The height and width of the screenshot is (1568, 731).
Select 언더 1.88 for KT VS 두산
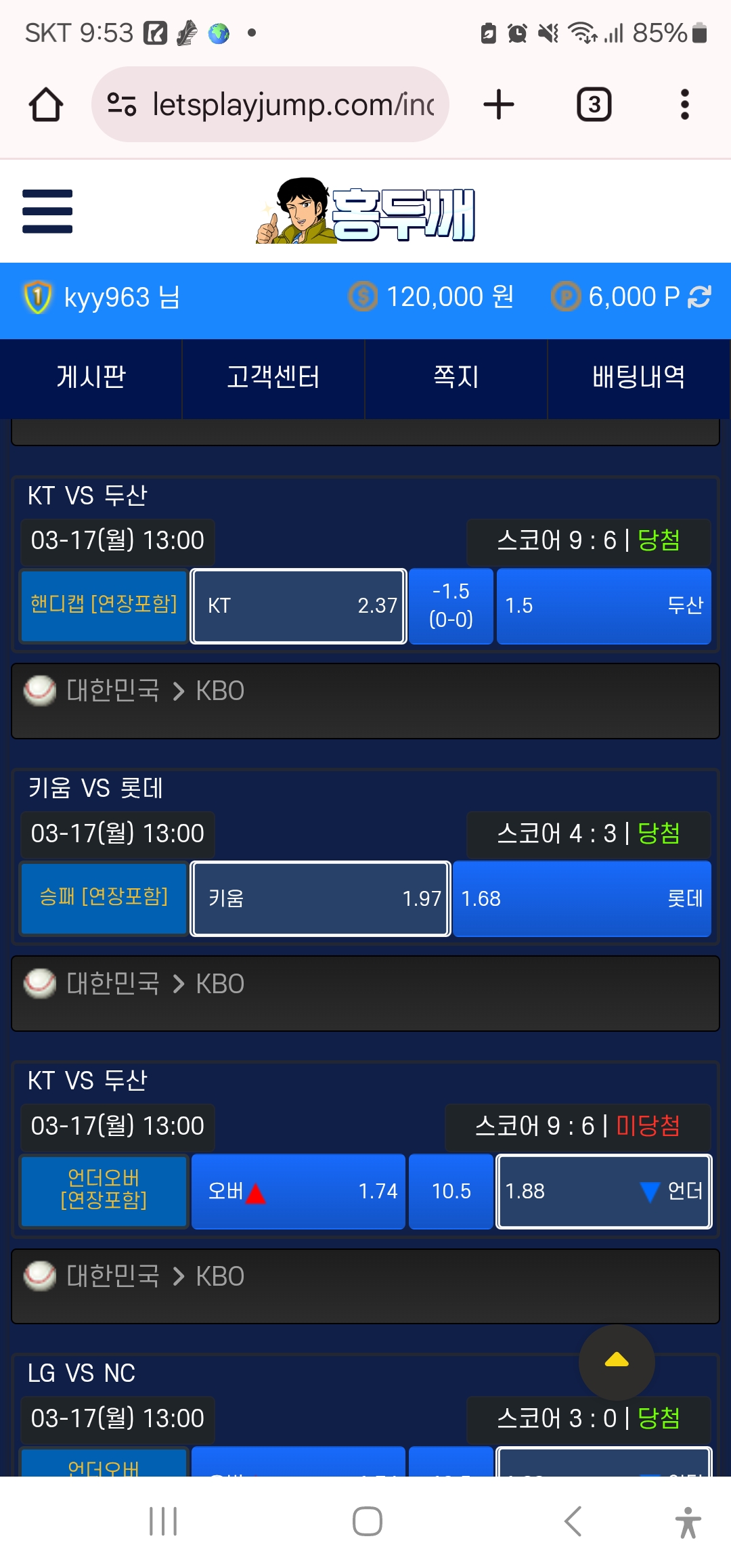tap(604, 1192)
